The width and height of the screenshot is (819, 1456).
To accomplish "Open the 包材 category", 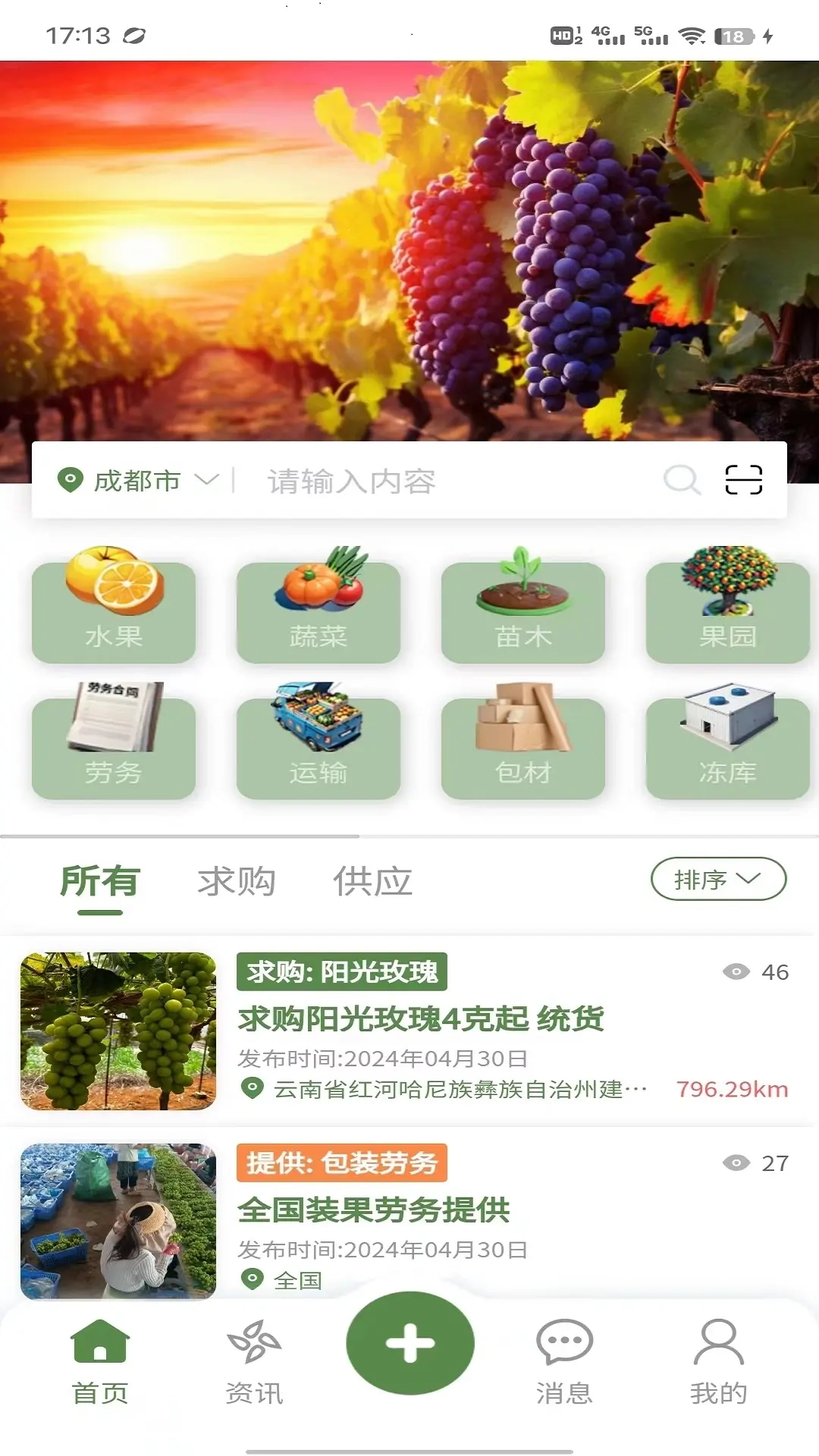I will click(x=523, y=747).
